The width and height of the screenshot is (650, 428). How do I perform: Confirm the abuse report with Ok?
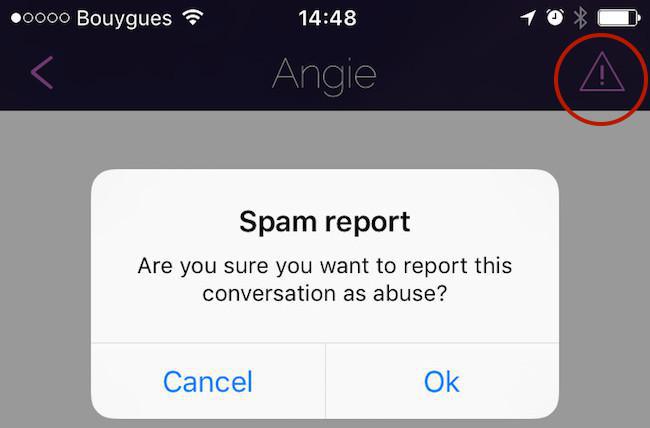[x=441, y=381]
